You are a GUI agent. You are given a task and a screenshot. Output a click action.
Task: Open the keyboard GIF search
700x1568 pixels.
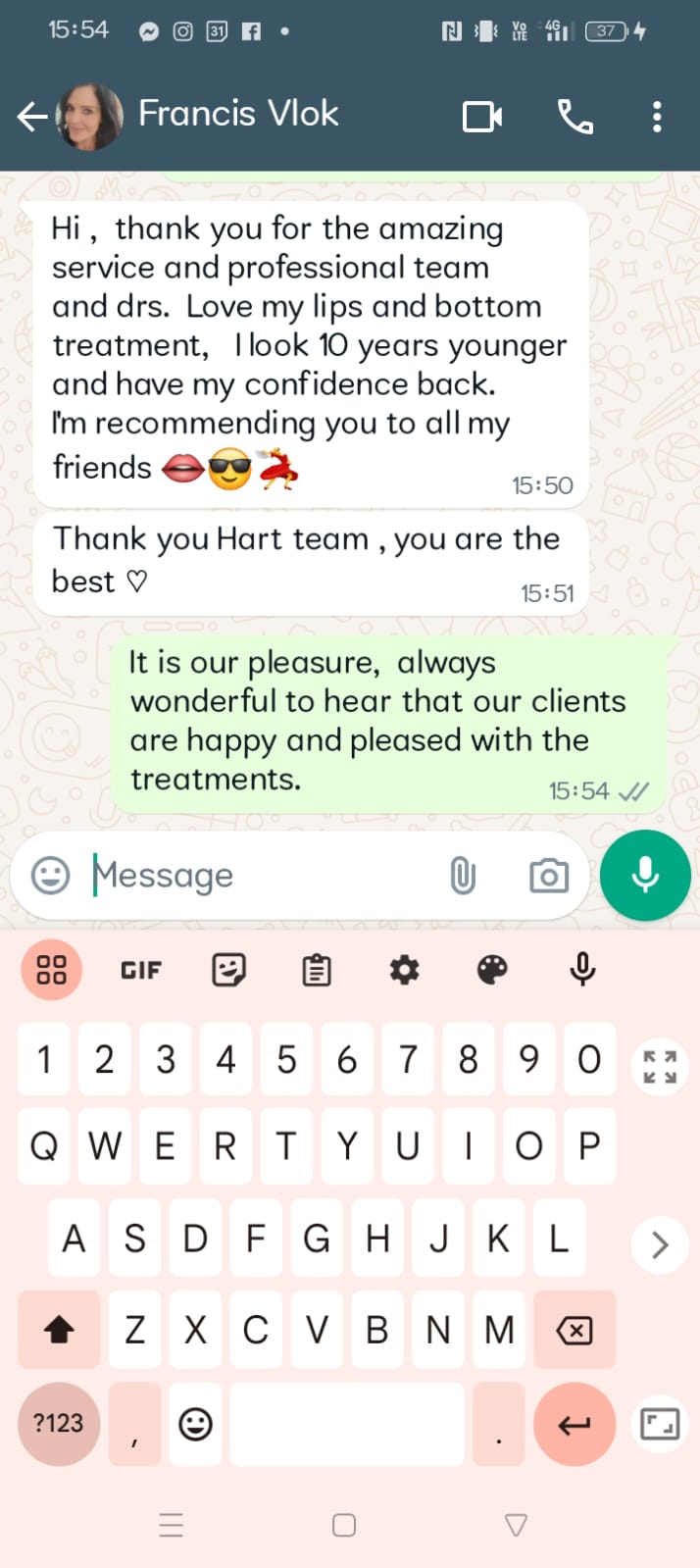pos(140,970)
